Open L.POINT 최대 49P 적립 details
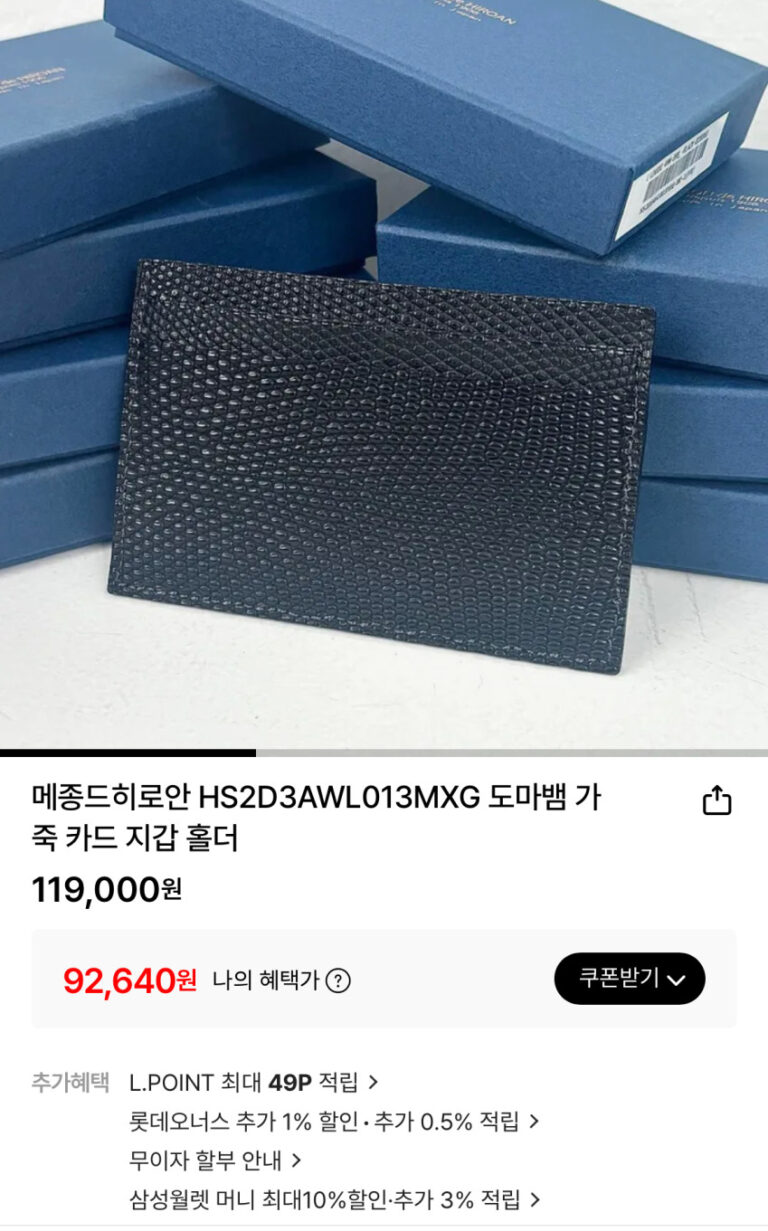The height and width of the screenshot is (1231, 768). [x=254, y=1082]
